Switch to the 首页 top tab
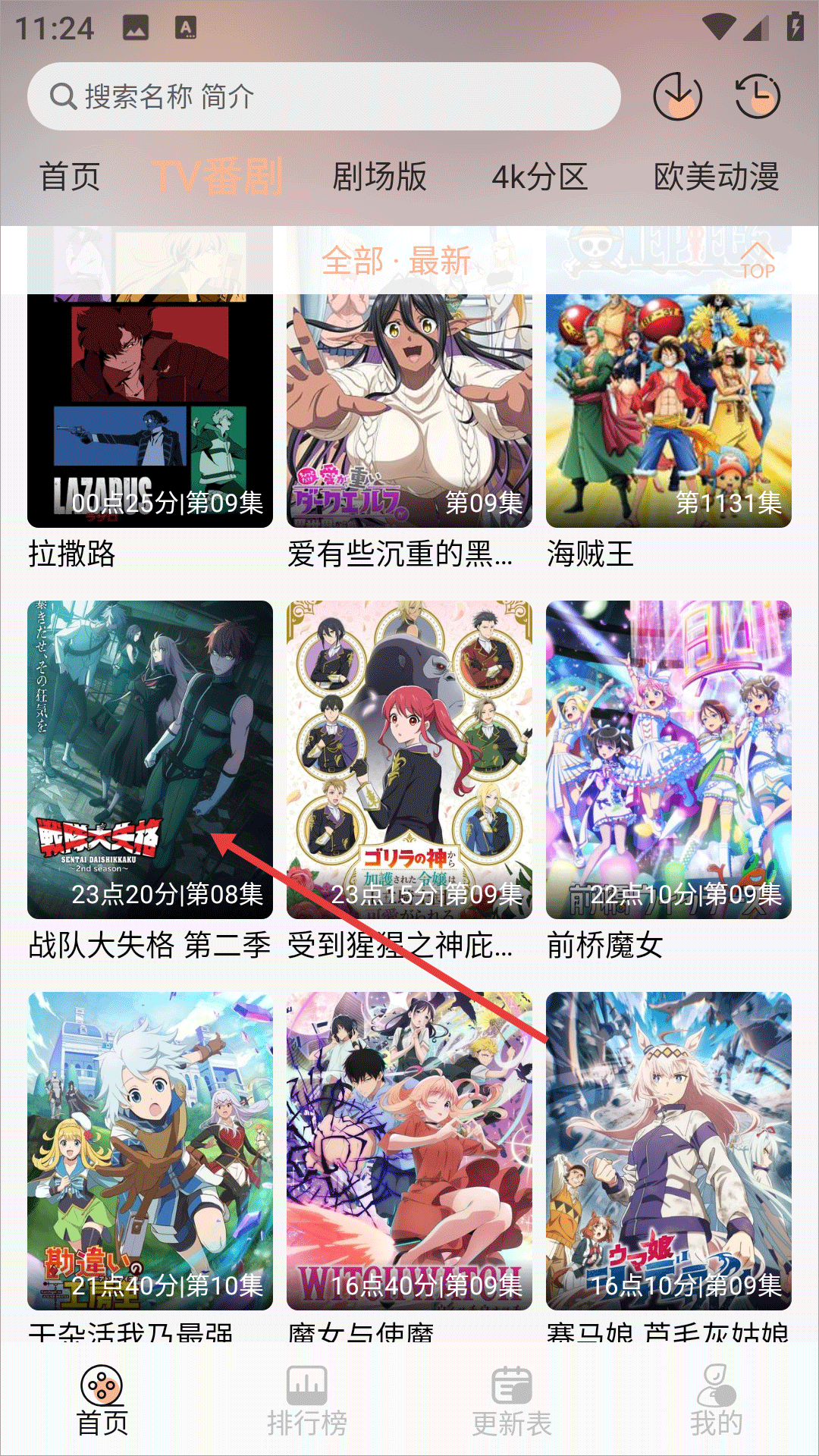The width and height of the screenshot is (819, 1456). click(x=70, y=177)
